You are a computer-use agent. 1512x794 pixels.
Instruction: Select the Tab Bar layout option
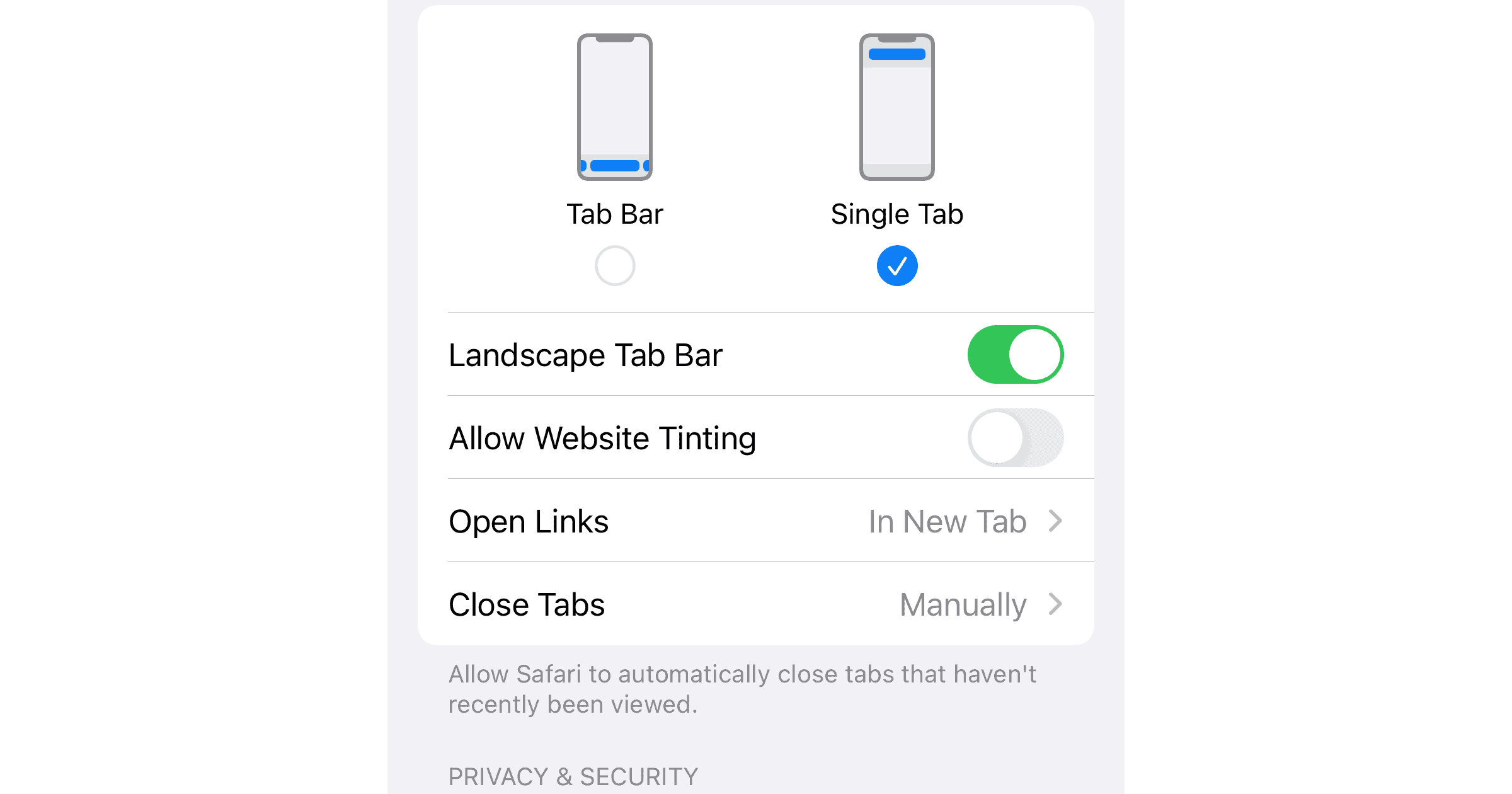pyautogui.click(x=614, y=265)
